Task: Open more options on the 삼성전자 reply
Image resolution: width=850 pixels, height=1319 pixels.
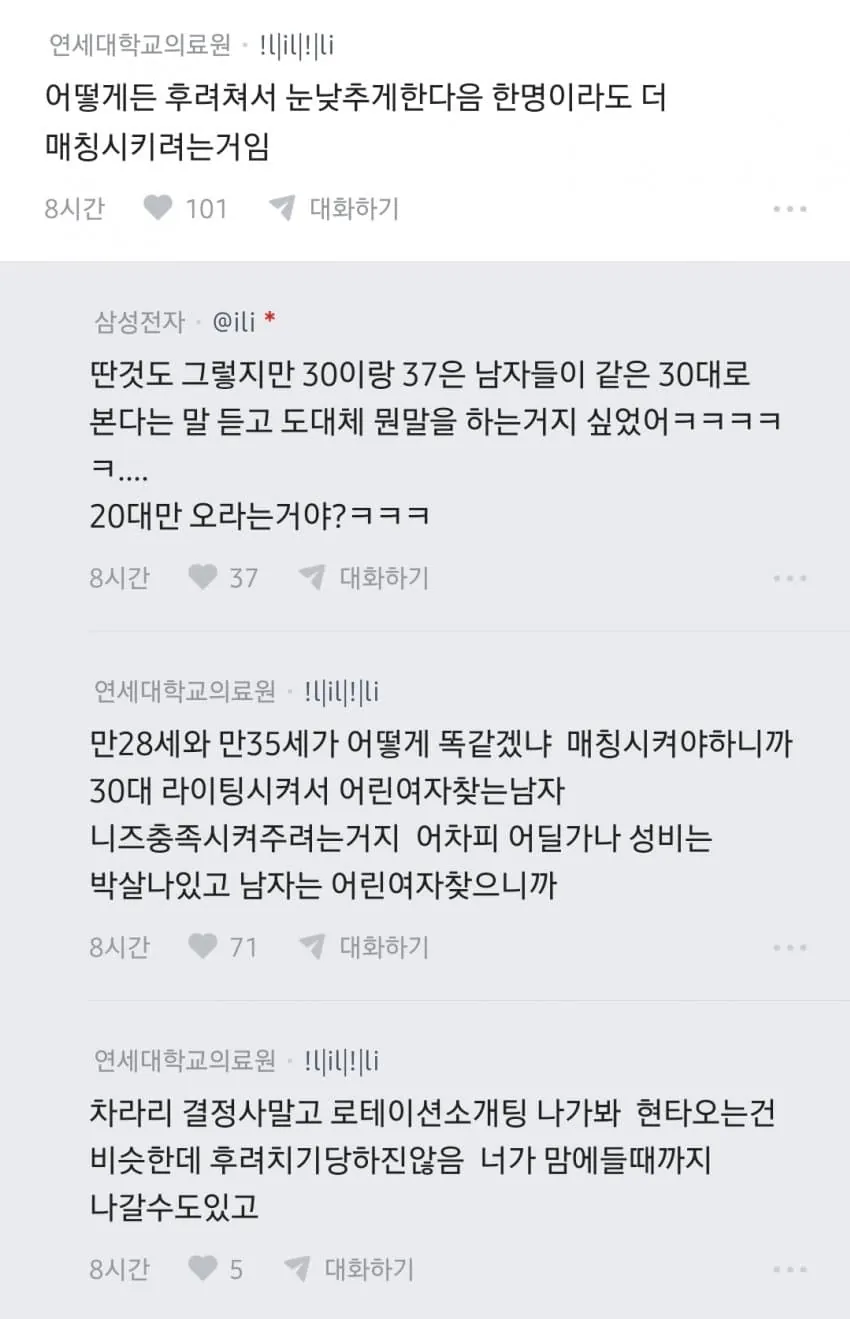Action: (789, 578)
